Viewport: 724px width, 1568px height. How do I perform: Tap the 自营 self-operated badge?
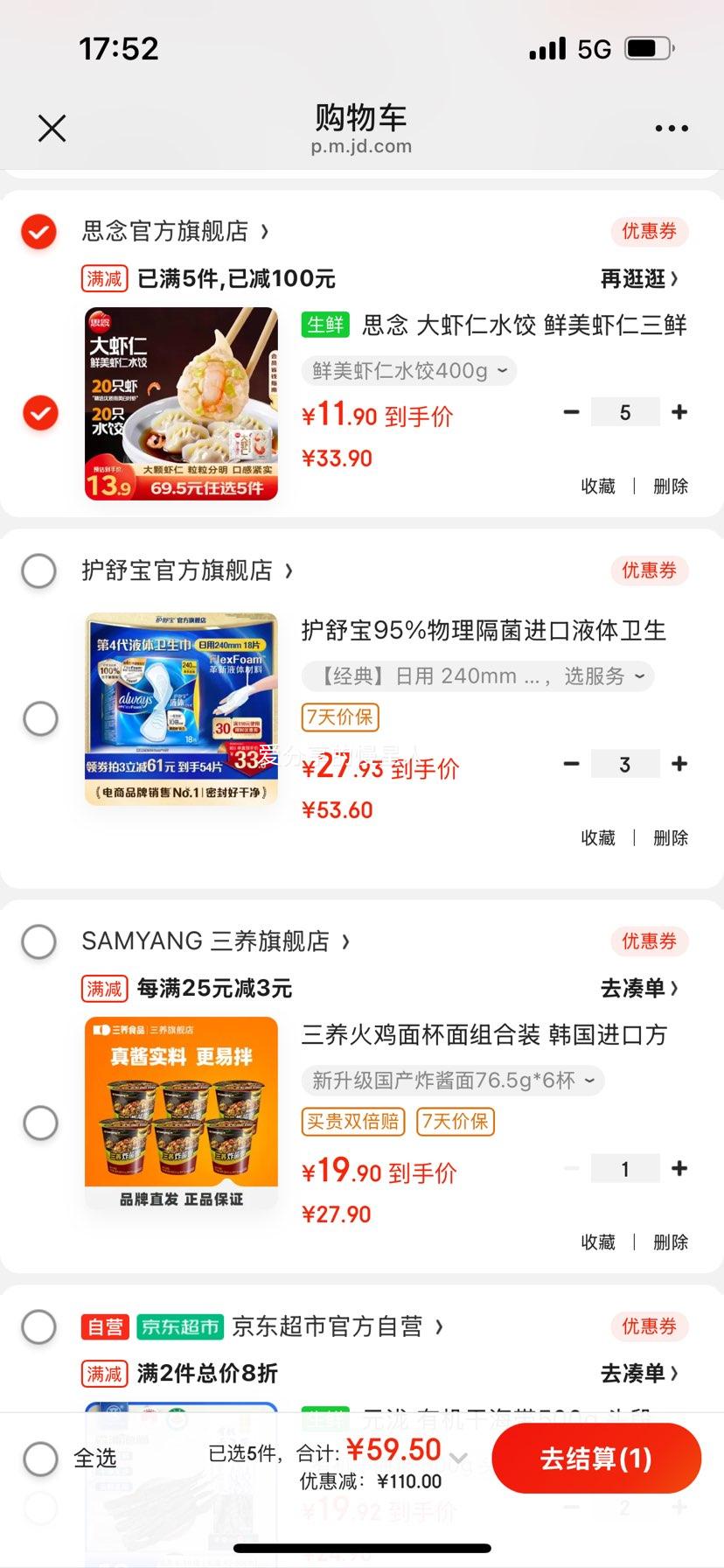tap(105, 1326)
